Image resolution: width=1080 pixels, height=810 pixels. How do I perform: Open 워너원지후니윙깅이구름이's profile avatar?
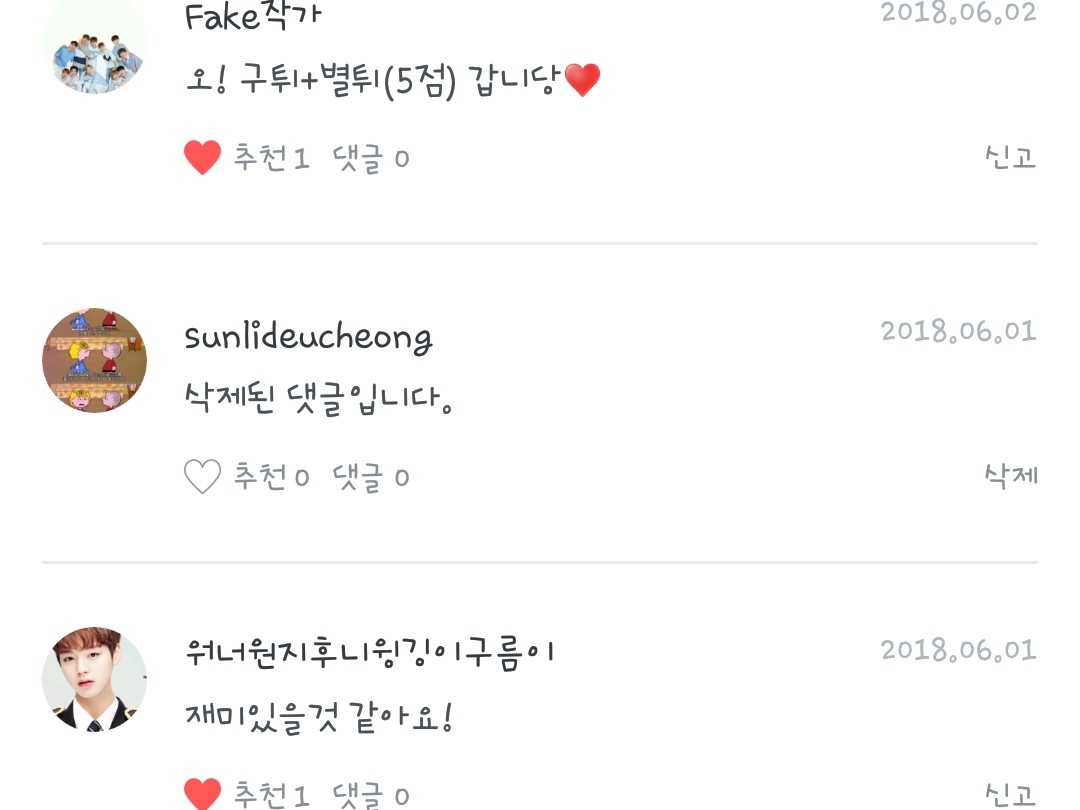click(x=94, y=680)
